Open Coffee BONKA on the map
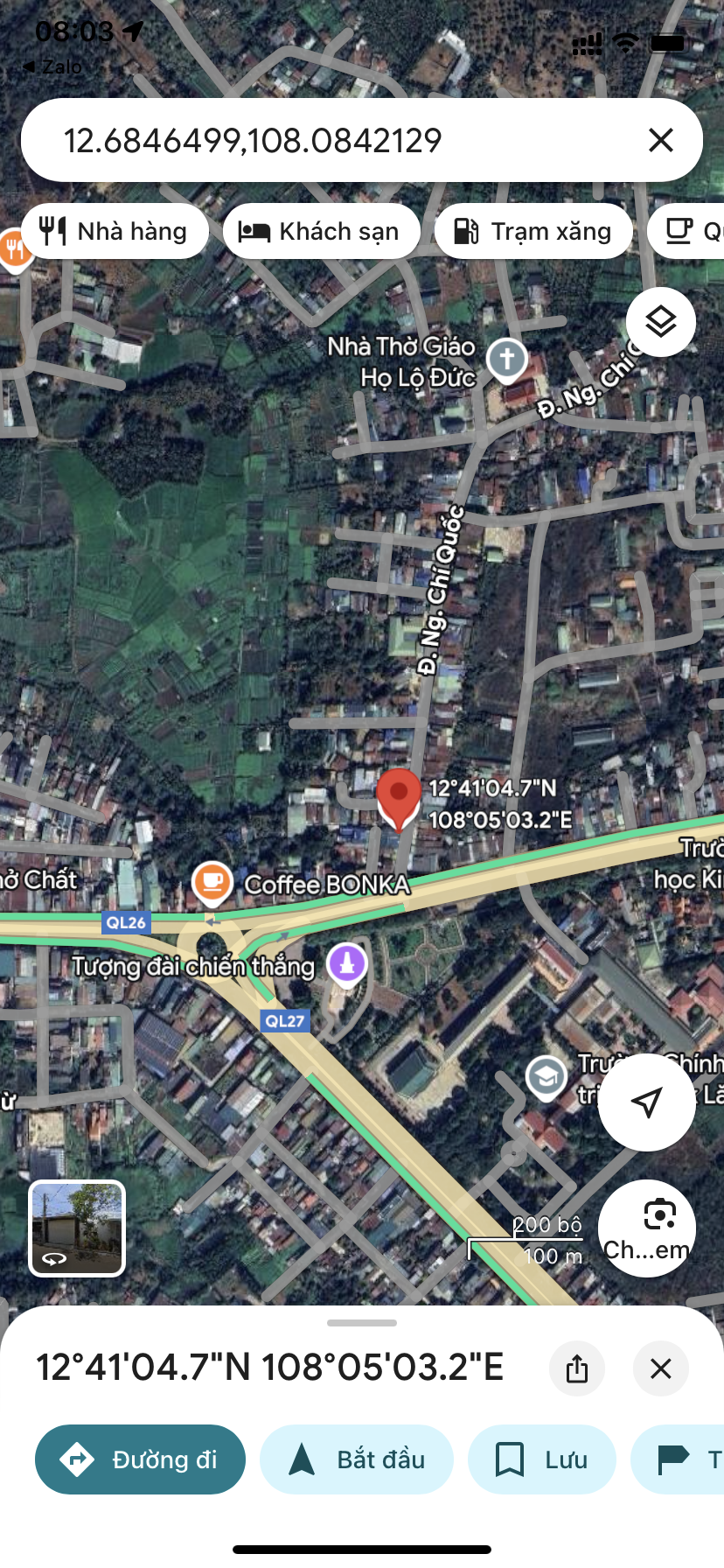Viewport: 724px width, 1568px height. [x=212, y=882]
